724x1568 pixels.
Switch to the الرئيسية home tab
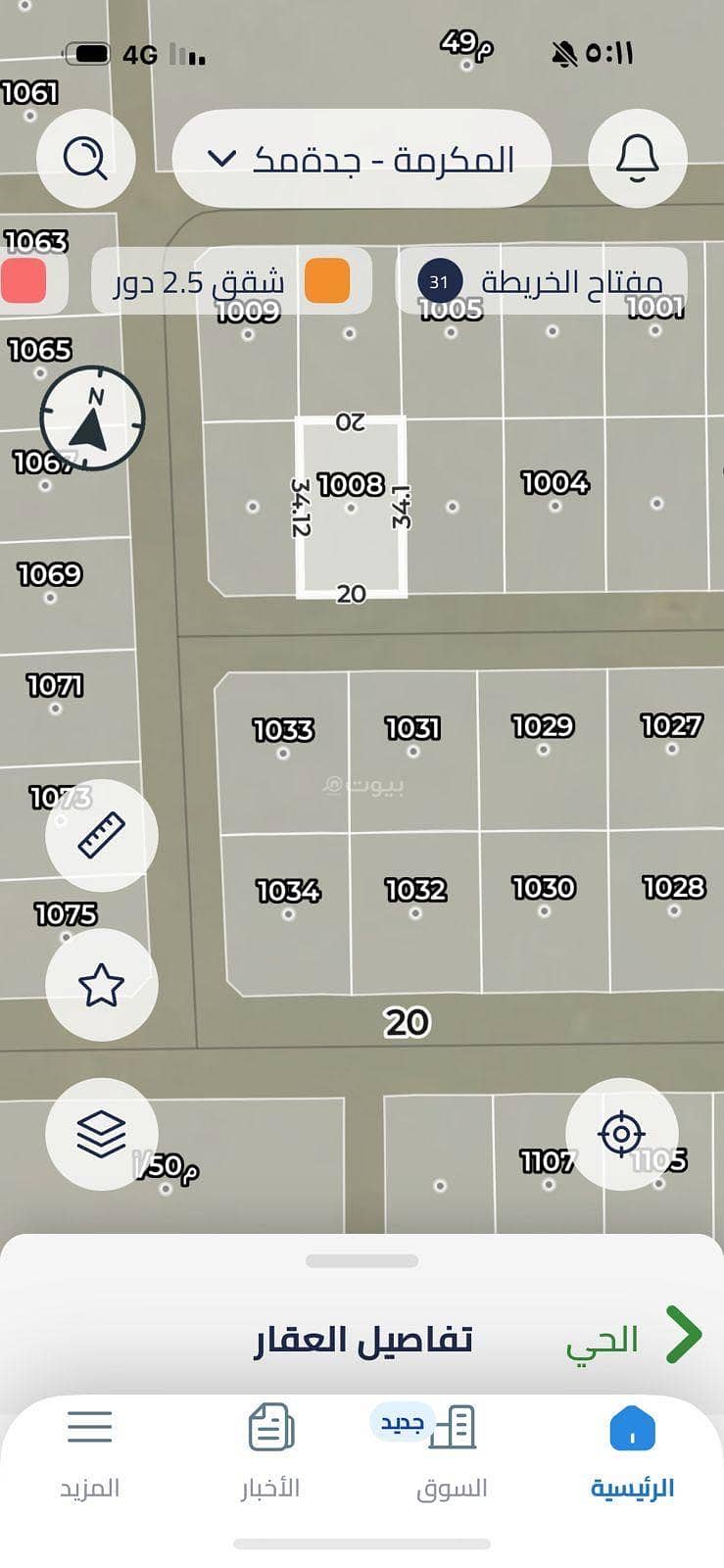pos(632,1450)
